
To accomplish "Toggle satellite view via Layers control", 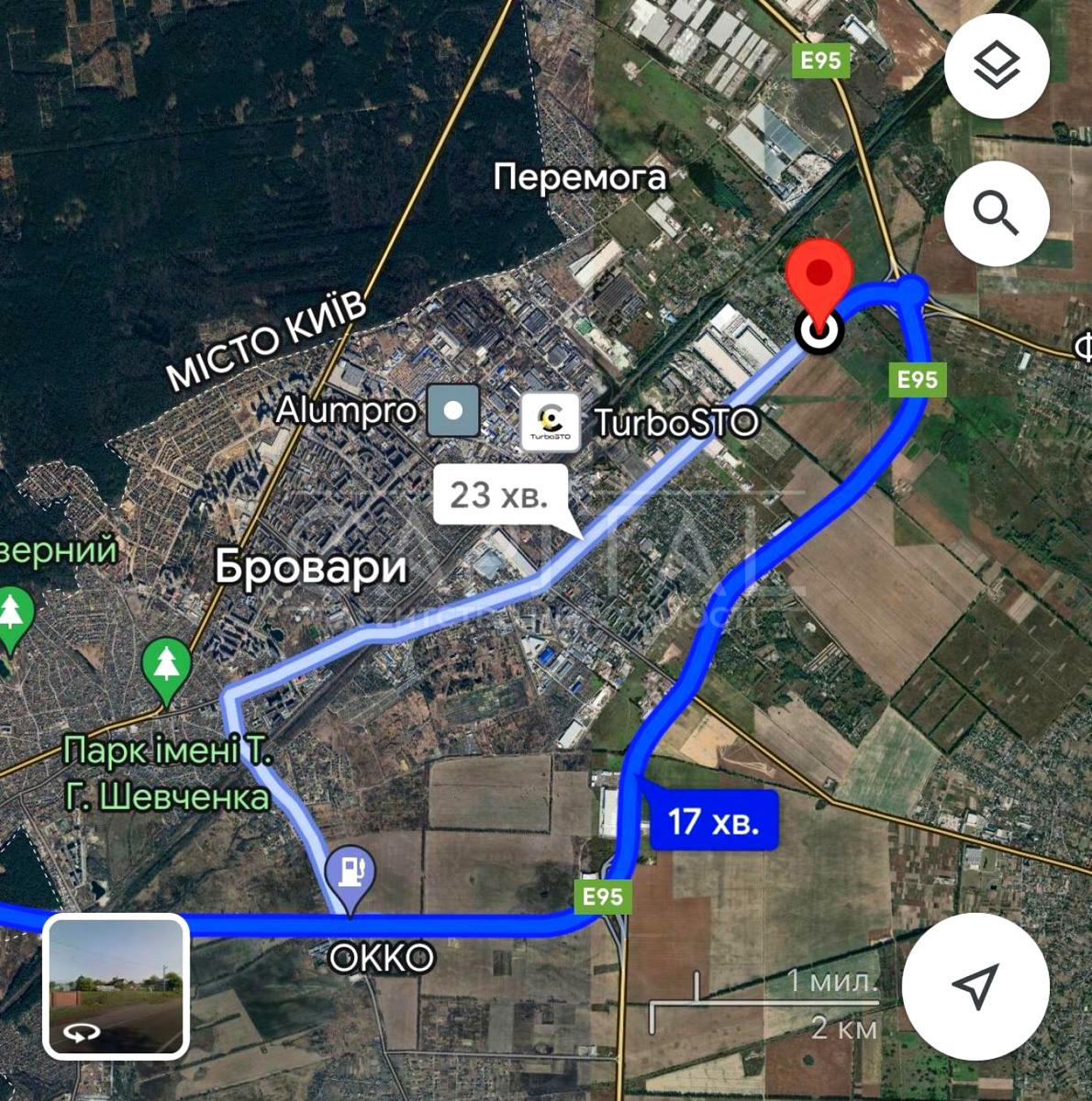I will pos(997,64).
